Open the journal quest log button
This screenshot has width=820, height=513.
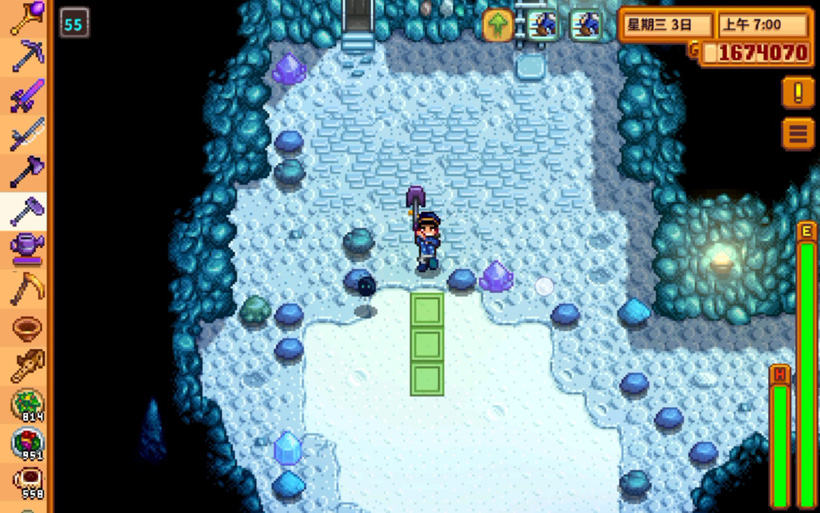(x=797, y=94)
